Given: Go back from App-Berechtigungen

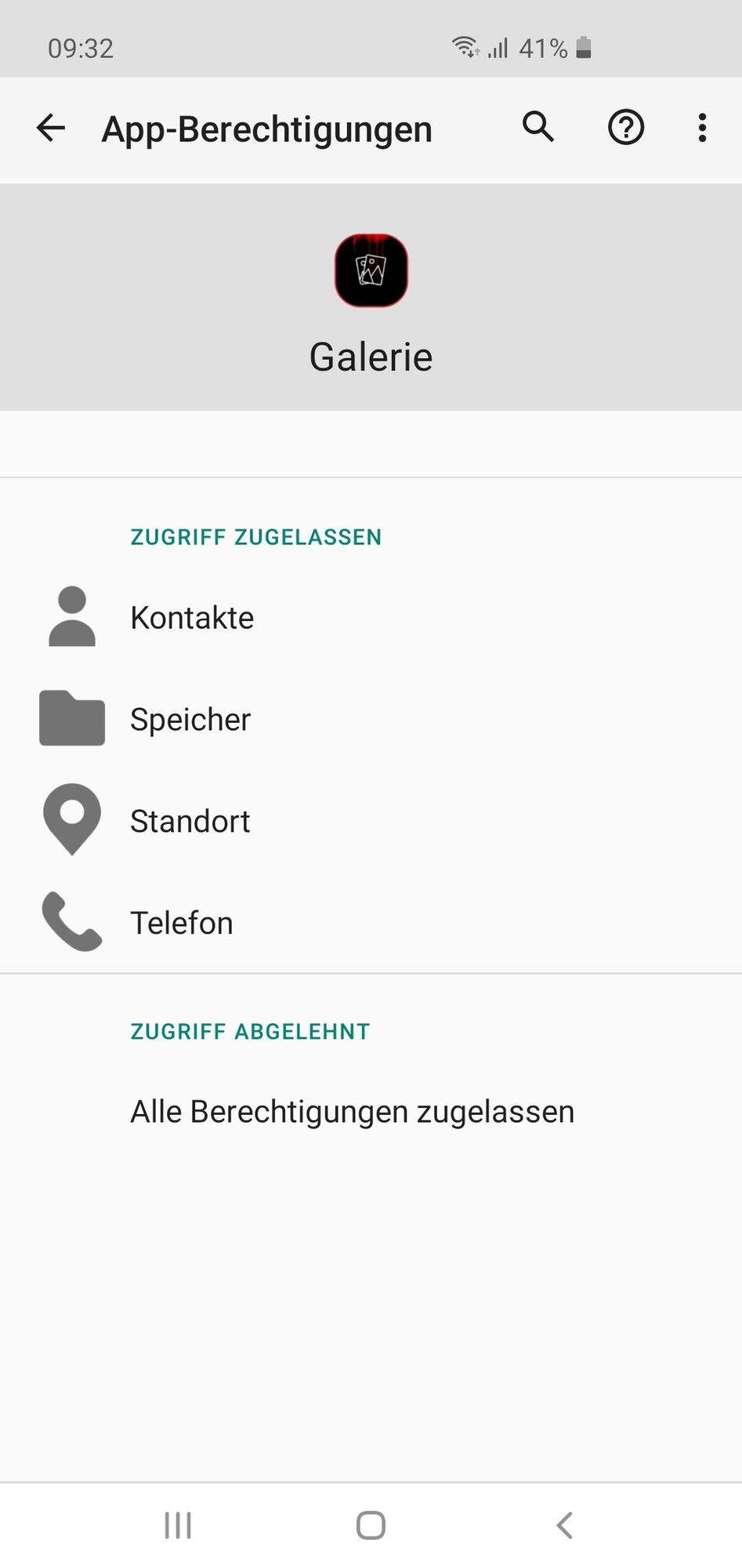Looking at the screenshot, I should tap(51, 128).
